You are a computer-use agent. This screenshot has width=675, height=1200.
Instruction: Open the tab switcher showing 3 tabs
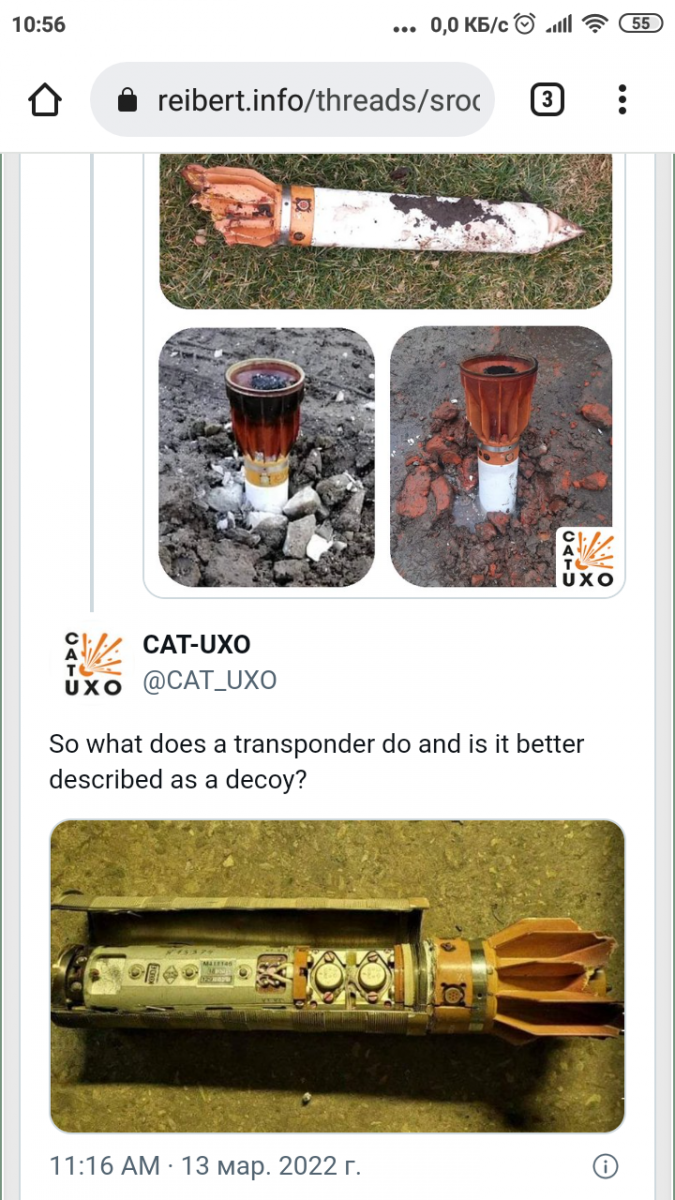coord(546,100)
